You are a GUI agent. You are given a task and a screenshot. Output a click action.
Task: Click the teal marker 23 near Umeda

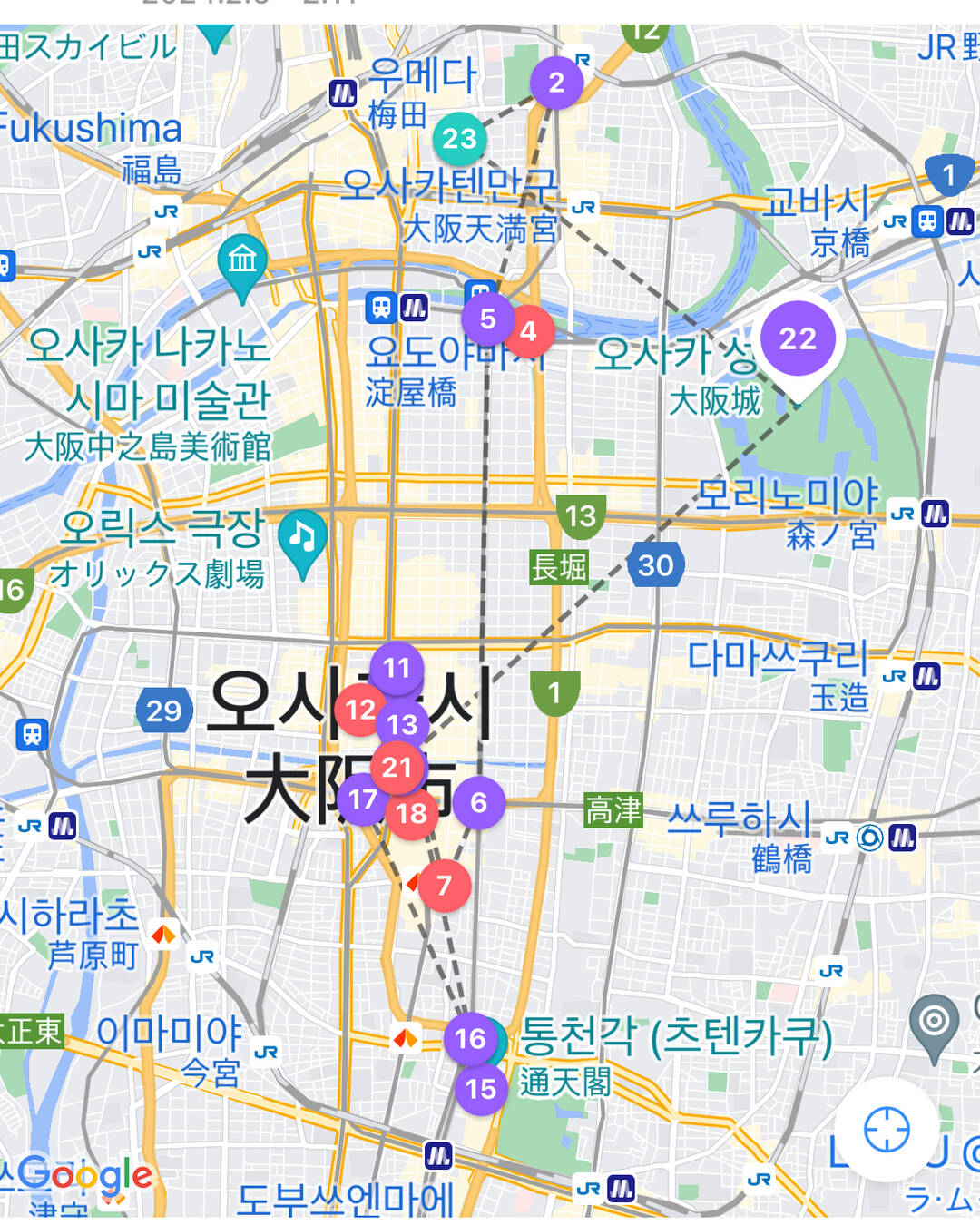pyautogui.click(x=461, y=140)
